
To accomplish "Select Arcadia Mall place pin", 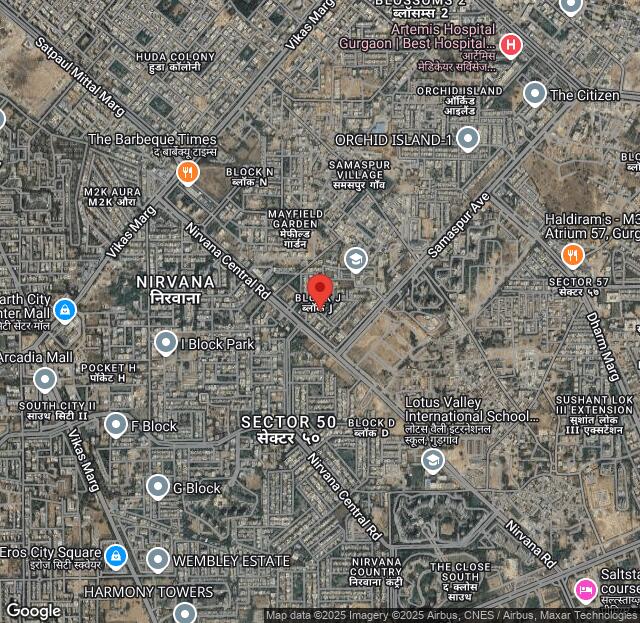I will 45,379.
